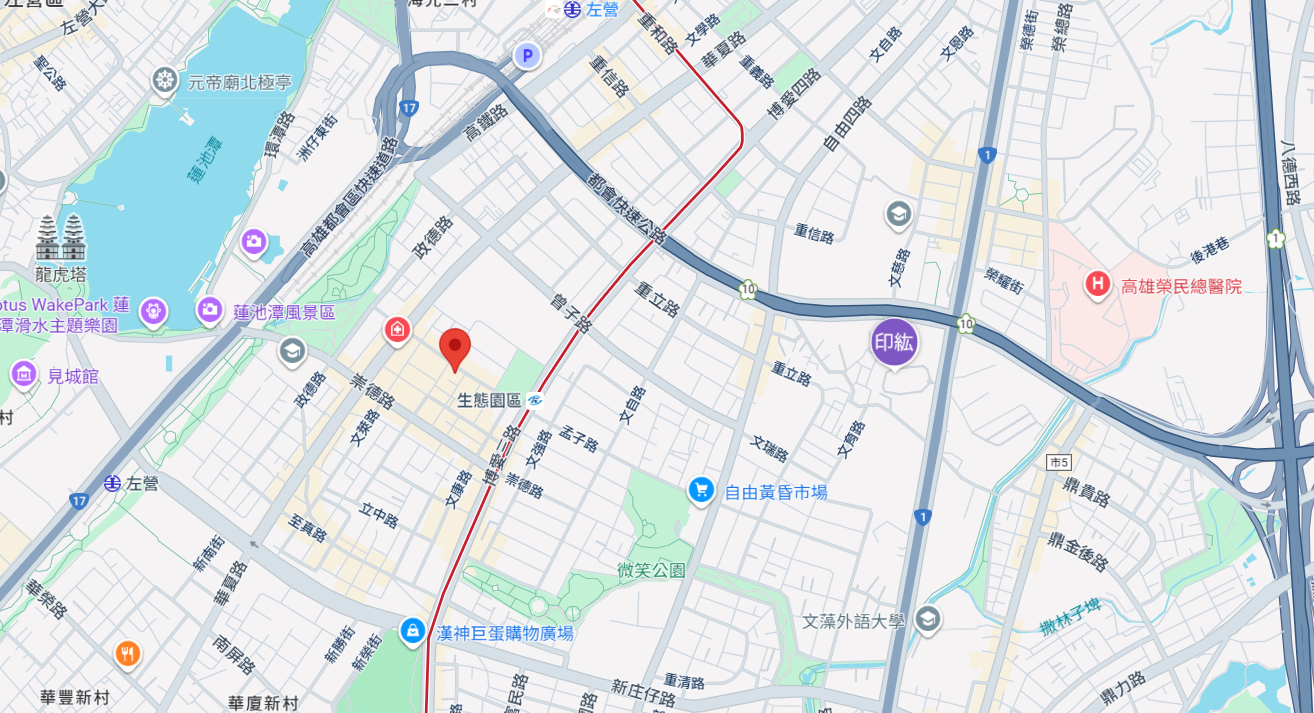The image size is (1314, 713).
Task: Open 見城館 museum marker
Action: point(24,376)
